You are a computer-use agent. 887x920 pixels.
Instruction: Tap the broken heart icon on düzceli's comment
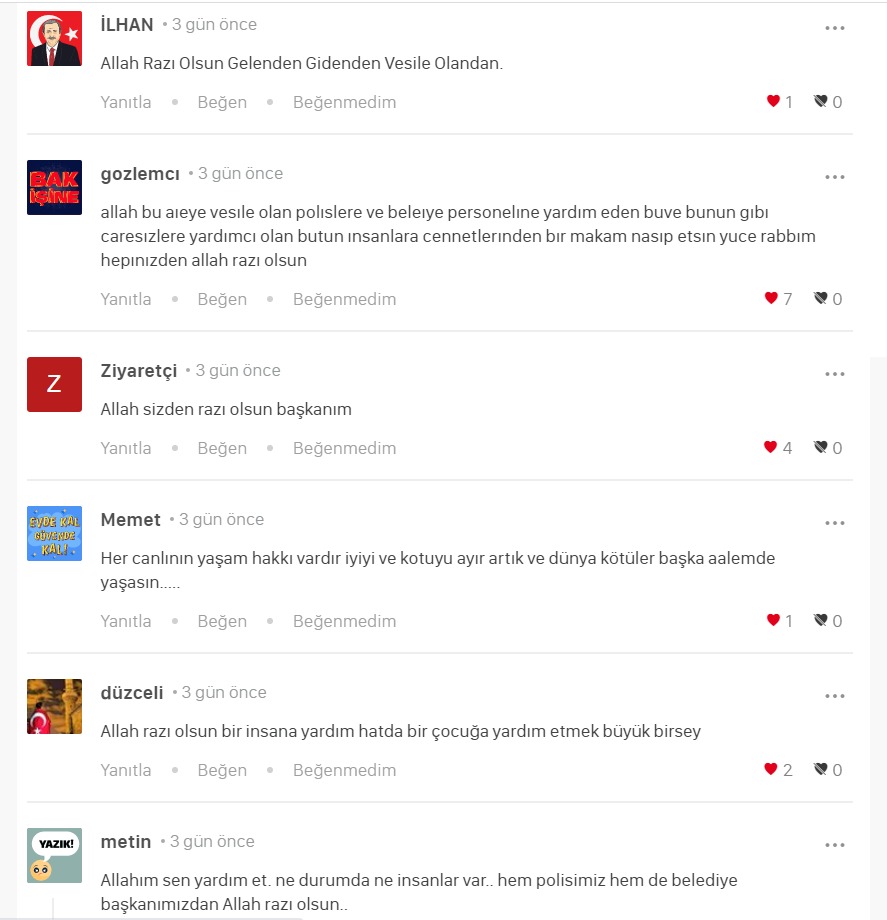click(821, 770)
